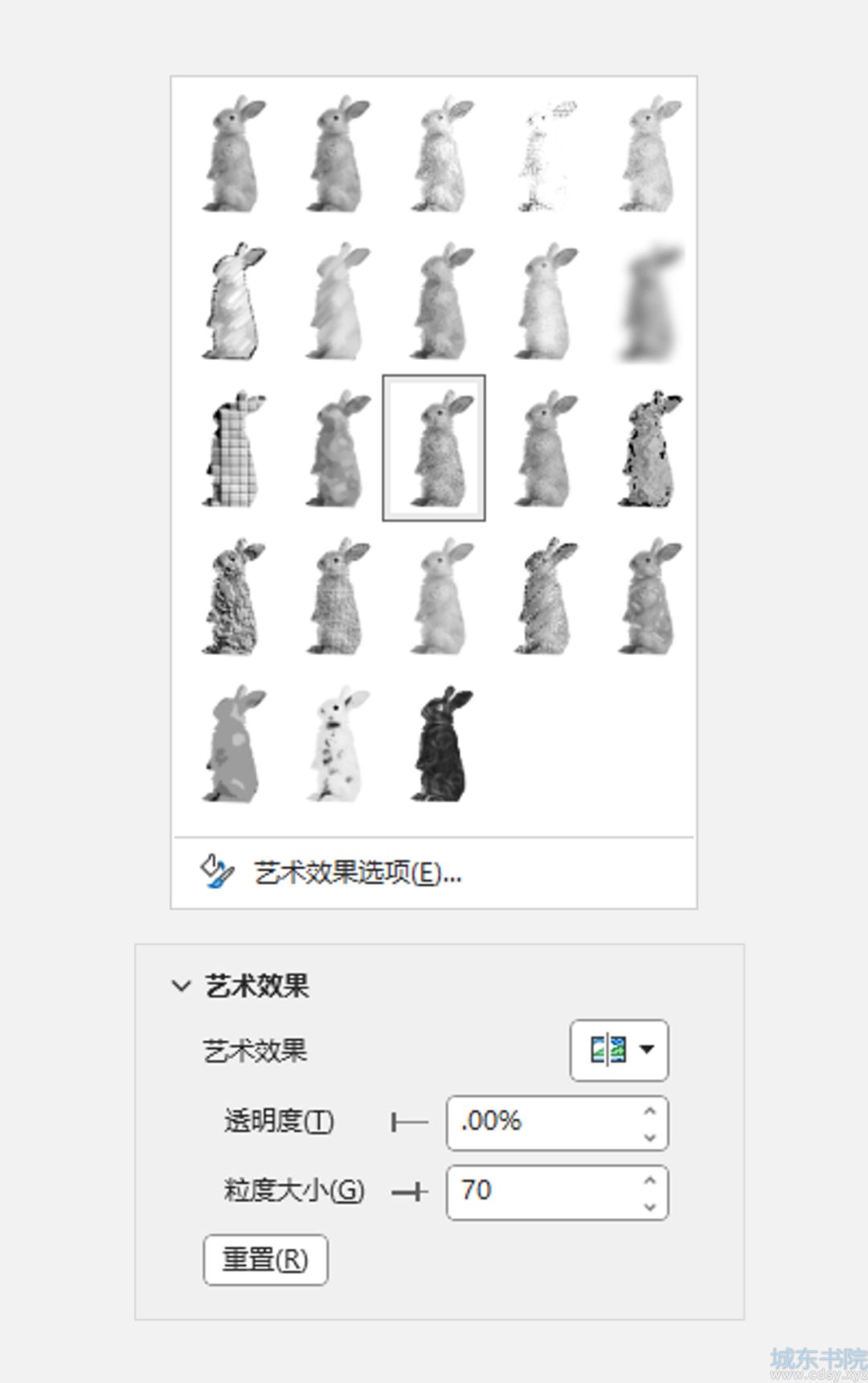Increase 粒度大小 with the up arrow
The height and width of the screenshot is (1383, 868).
pos(649,1180)
